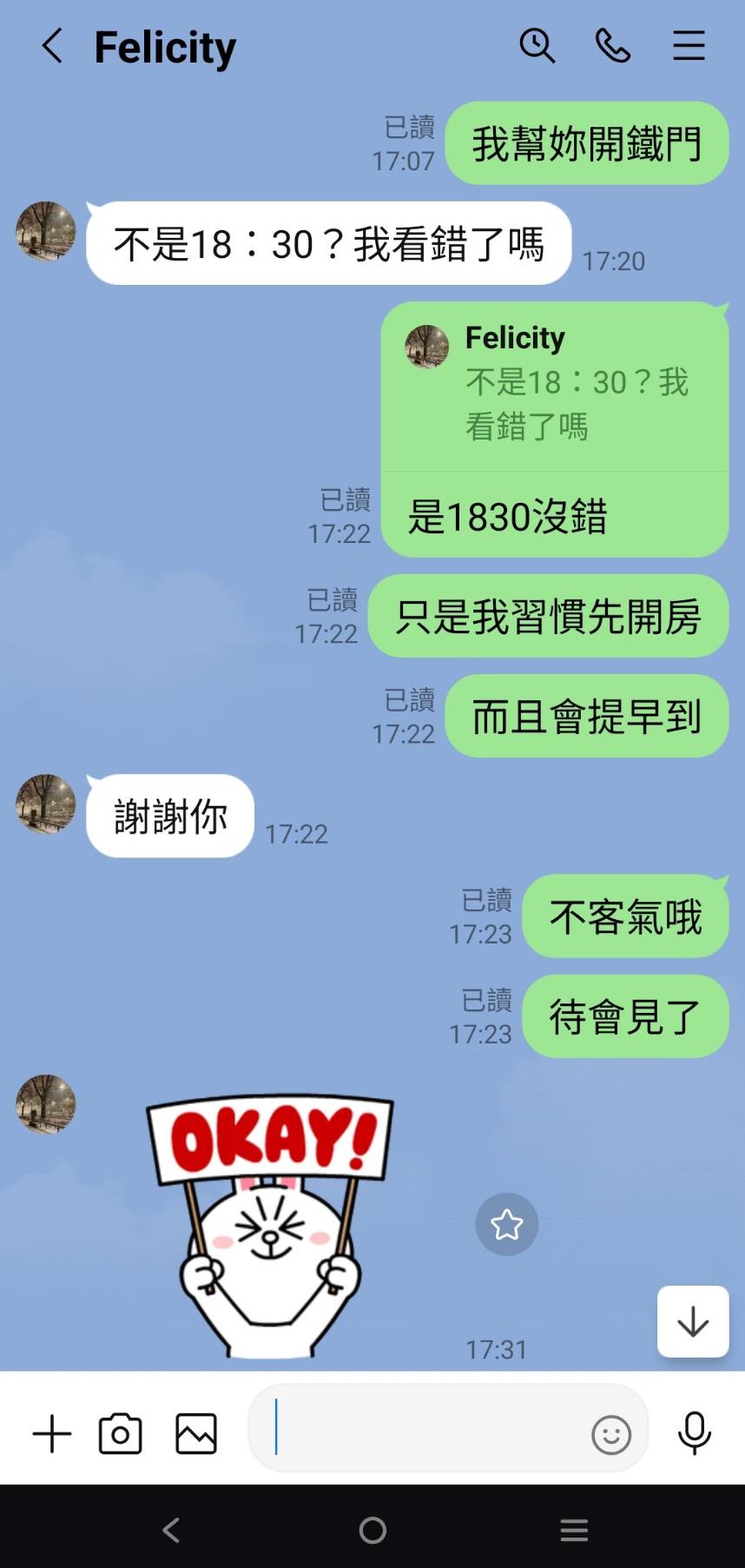Open the camera to take a photo

coord(121,1433)
